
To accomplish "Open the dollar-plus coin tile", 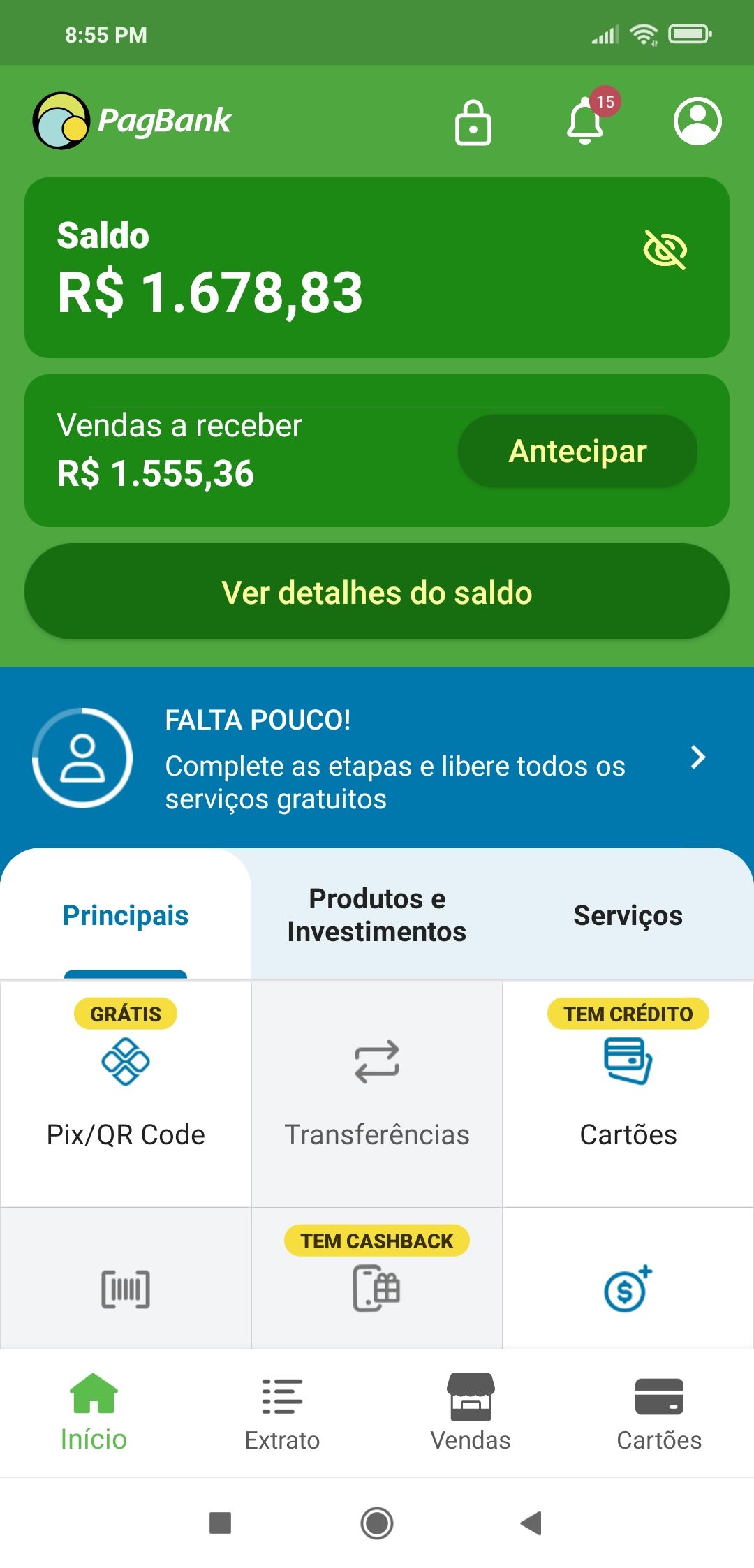I will pos(628,1288).
